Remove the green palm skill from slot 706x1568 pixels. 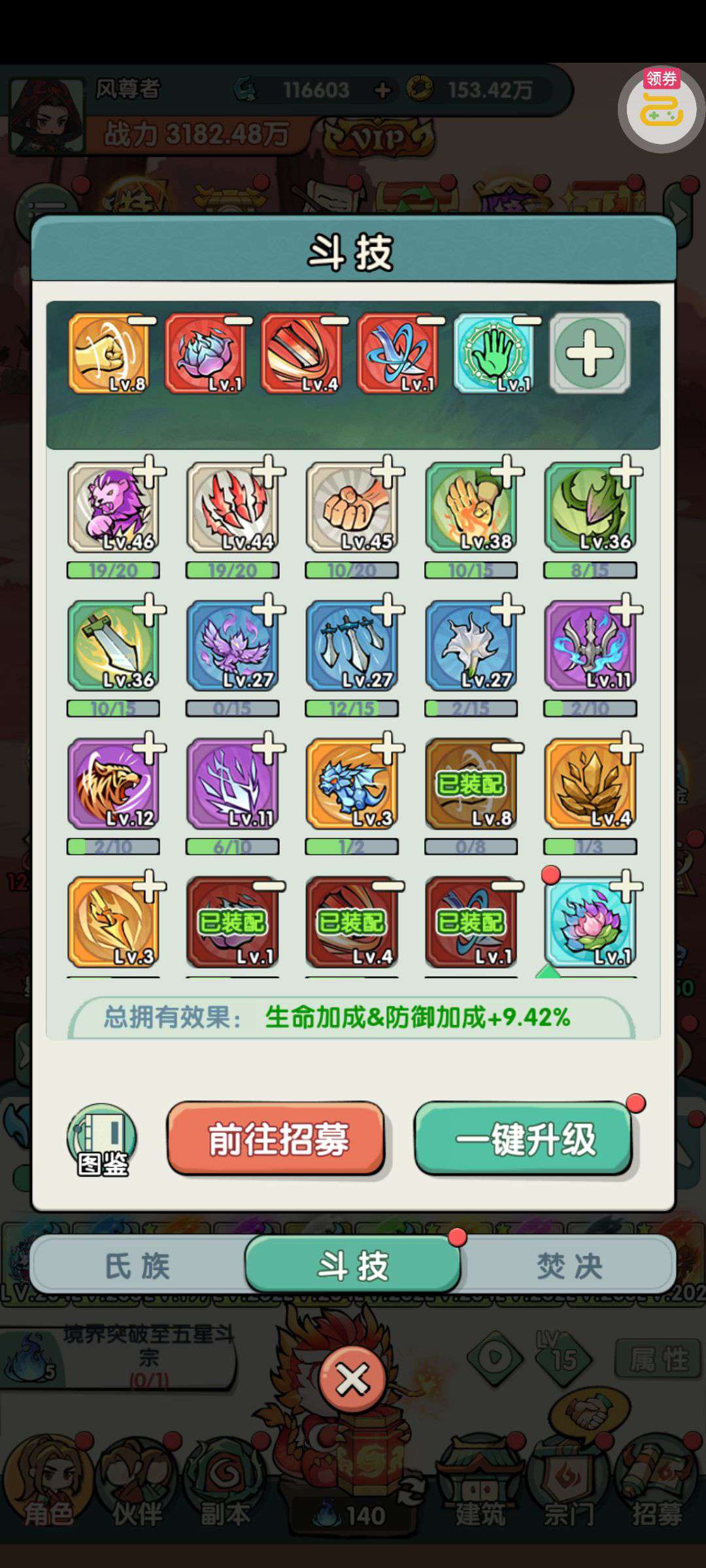(x=528, y=321)
